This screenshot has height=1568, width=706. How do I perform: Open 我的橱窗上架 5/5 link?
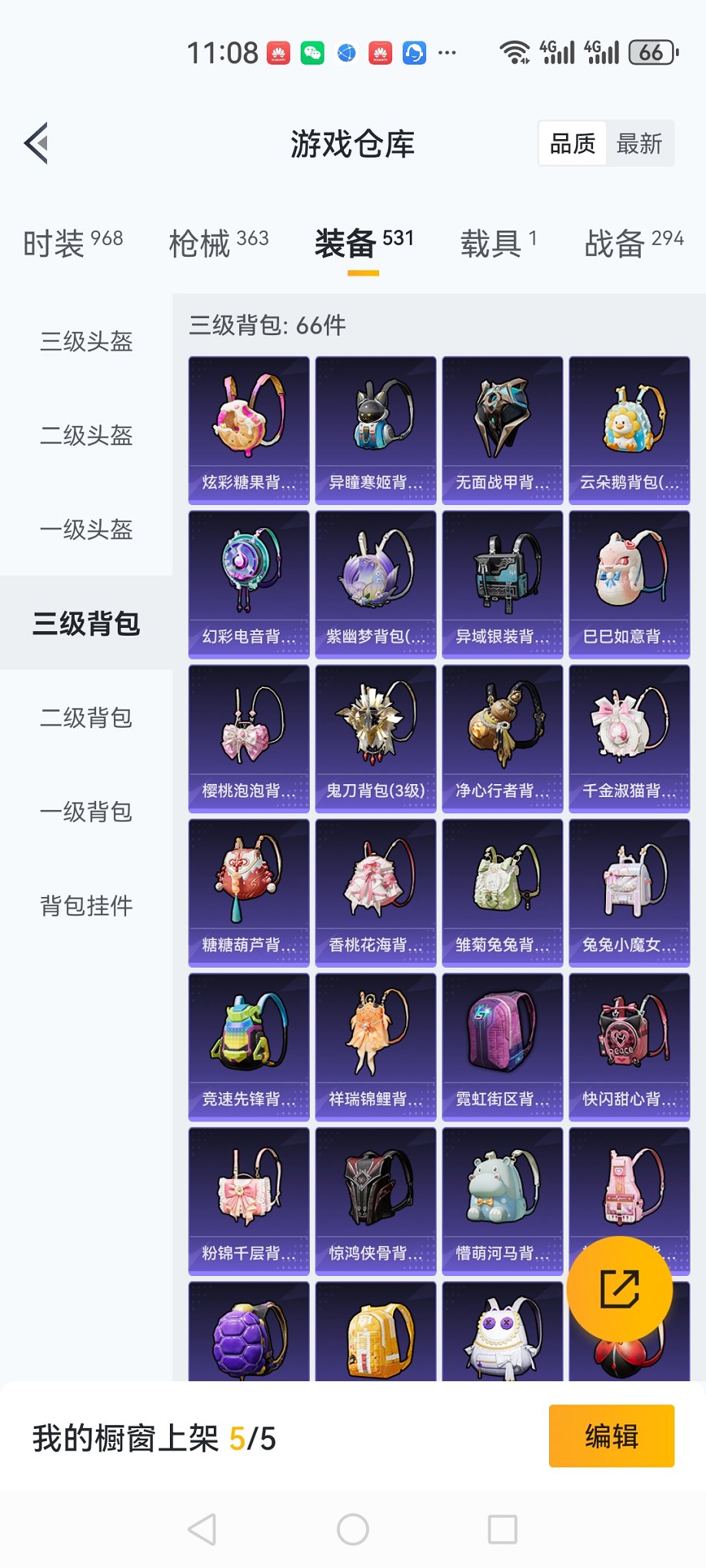[154, 1437]
